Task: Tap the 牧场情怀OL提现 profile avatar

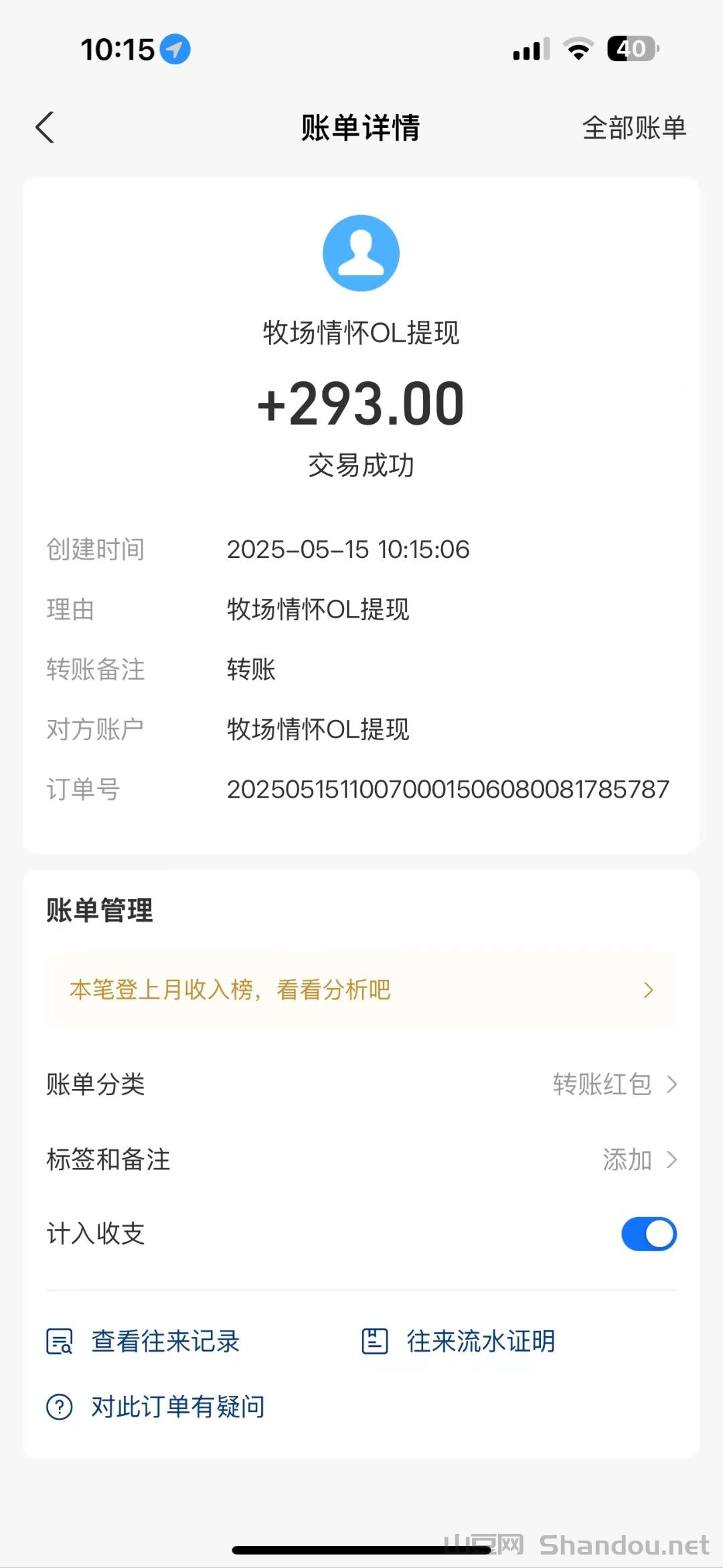Action: [361, 253]
